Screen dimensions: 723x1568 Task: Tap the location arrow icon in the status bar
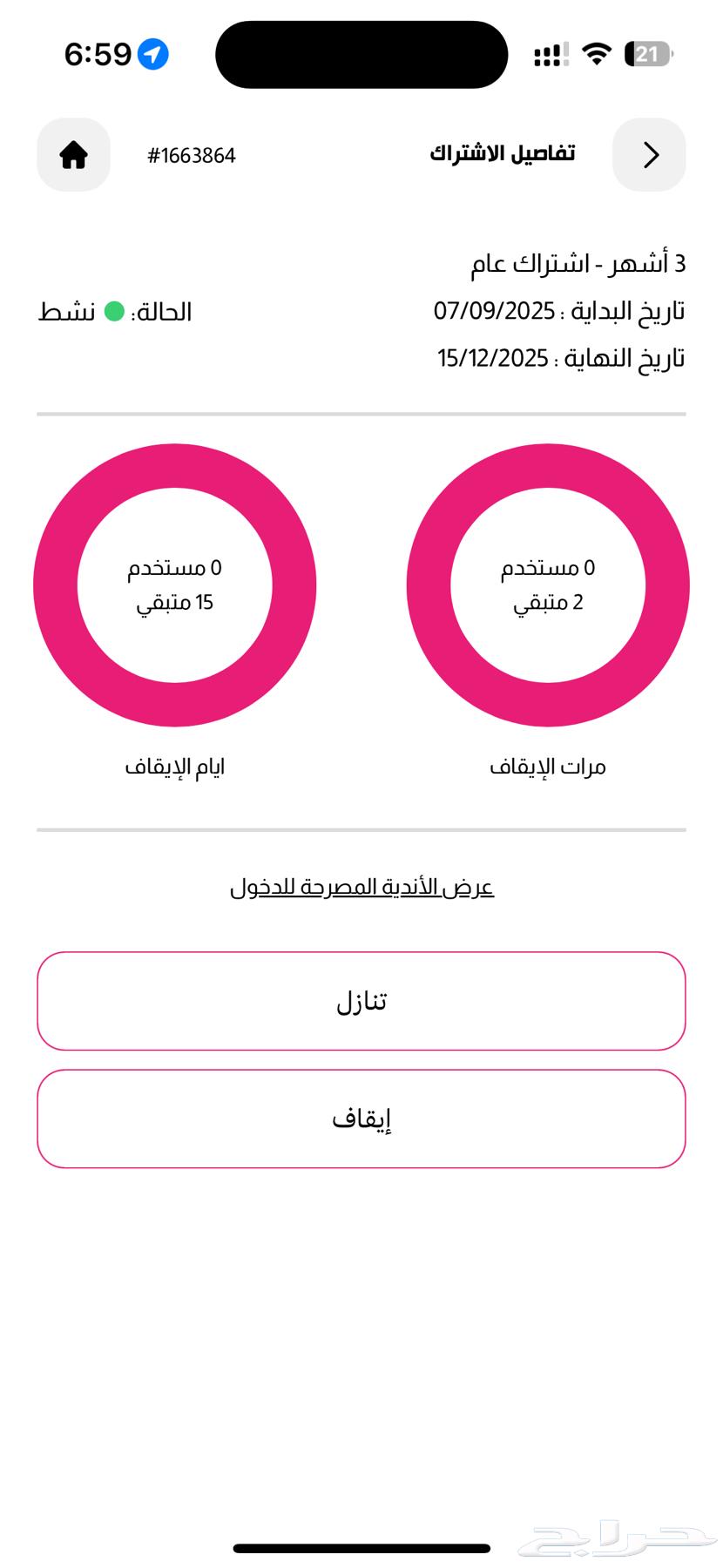[x=155, y=53]
